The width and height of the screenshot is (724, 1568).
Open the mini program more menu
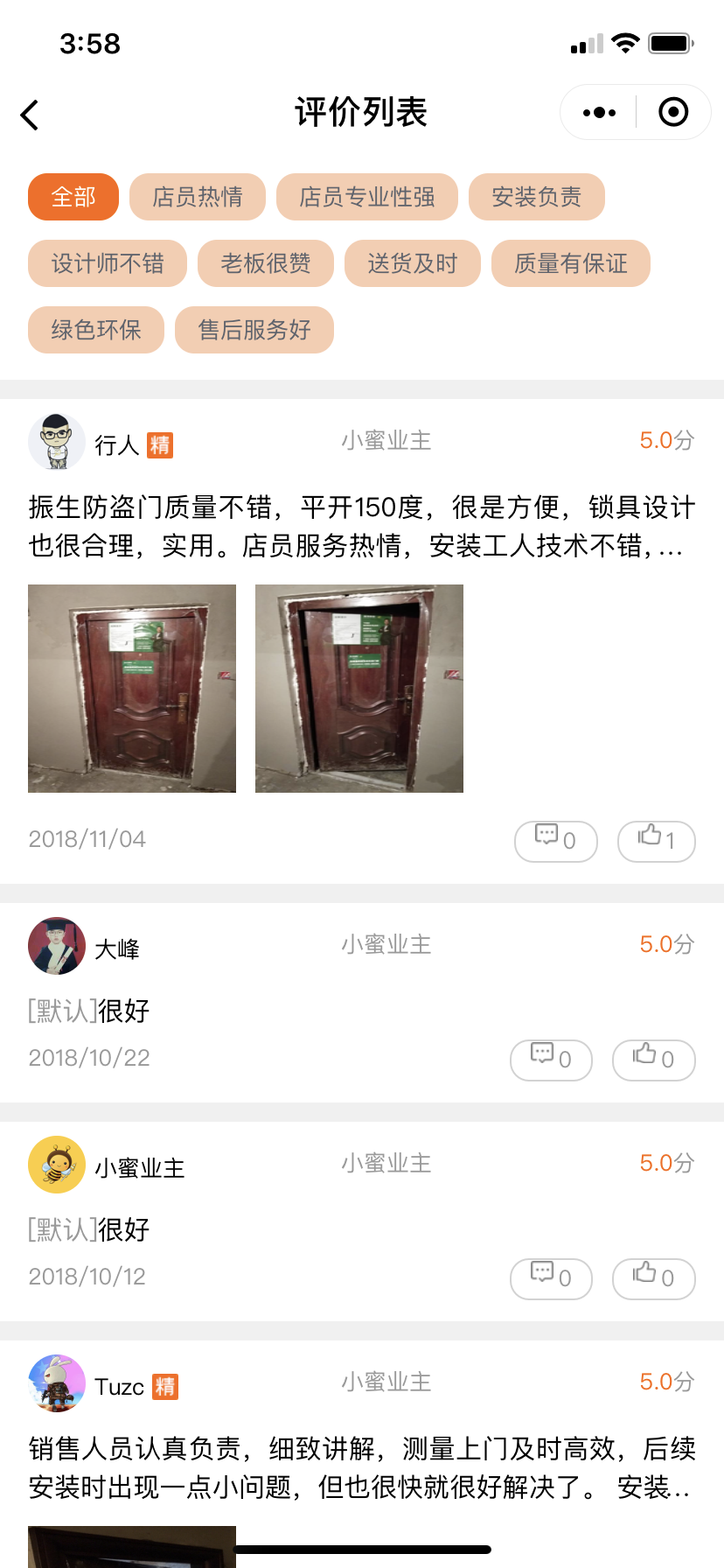(x=599, y=113)
